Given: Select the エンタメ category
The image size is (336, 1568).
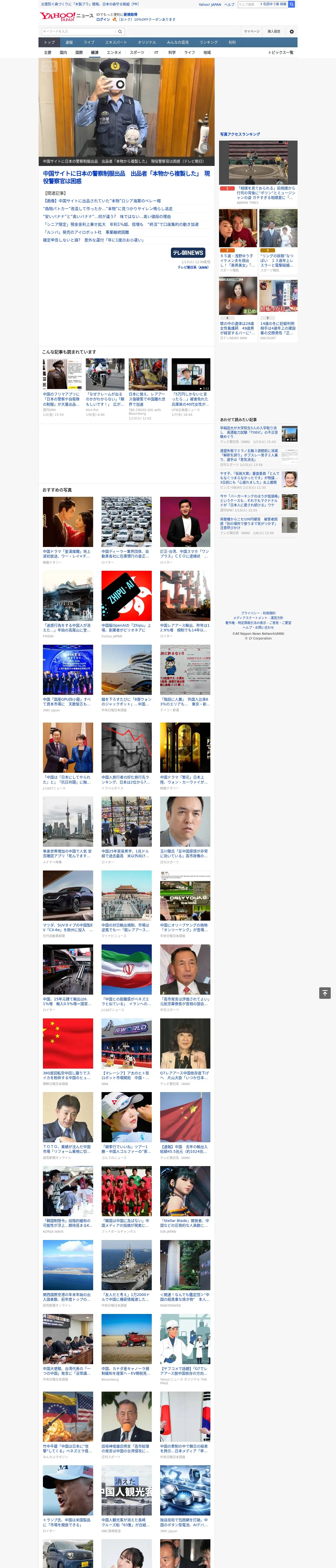Looking at the screenshot, I should 113,52.
